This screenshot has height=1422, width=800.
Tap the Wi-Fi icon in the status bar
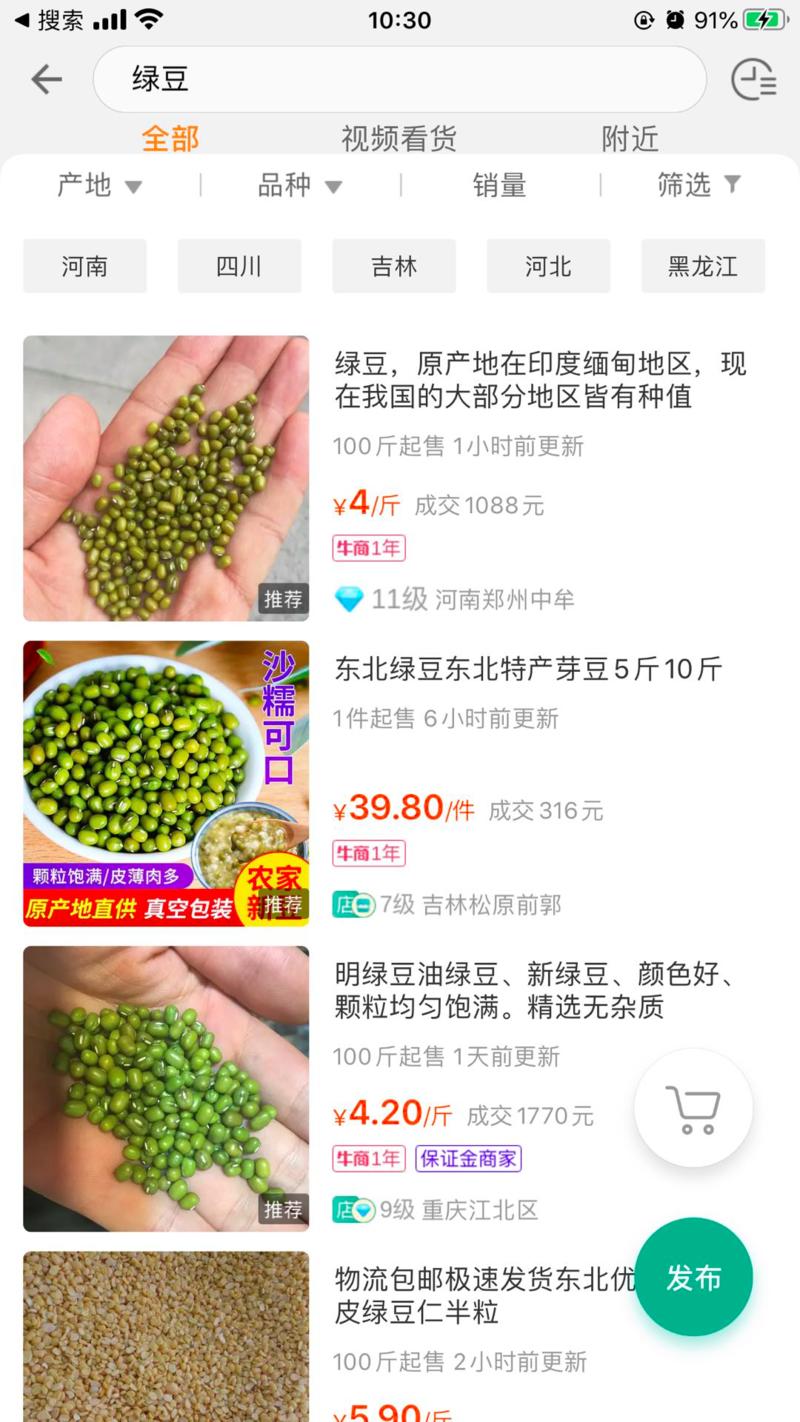[x=148, y=17]
